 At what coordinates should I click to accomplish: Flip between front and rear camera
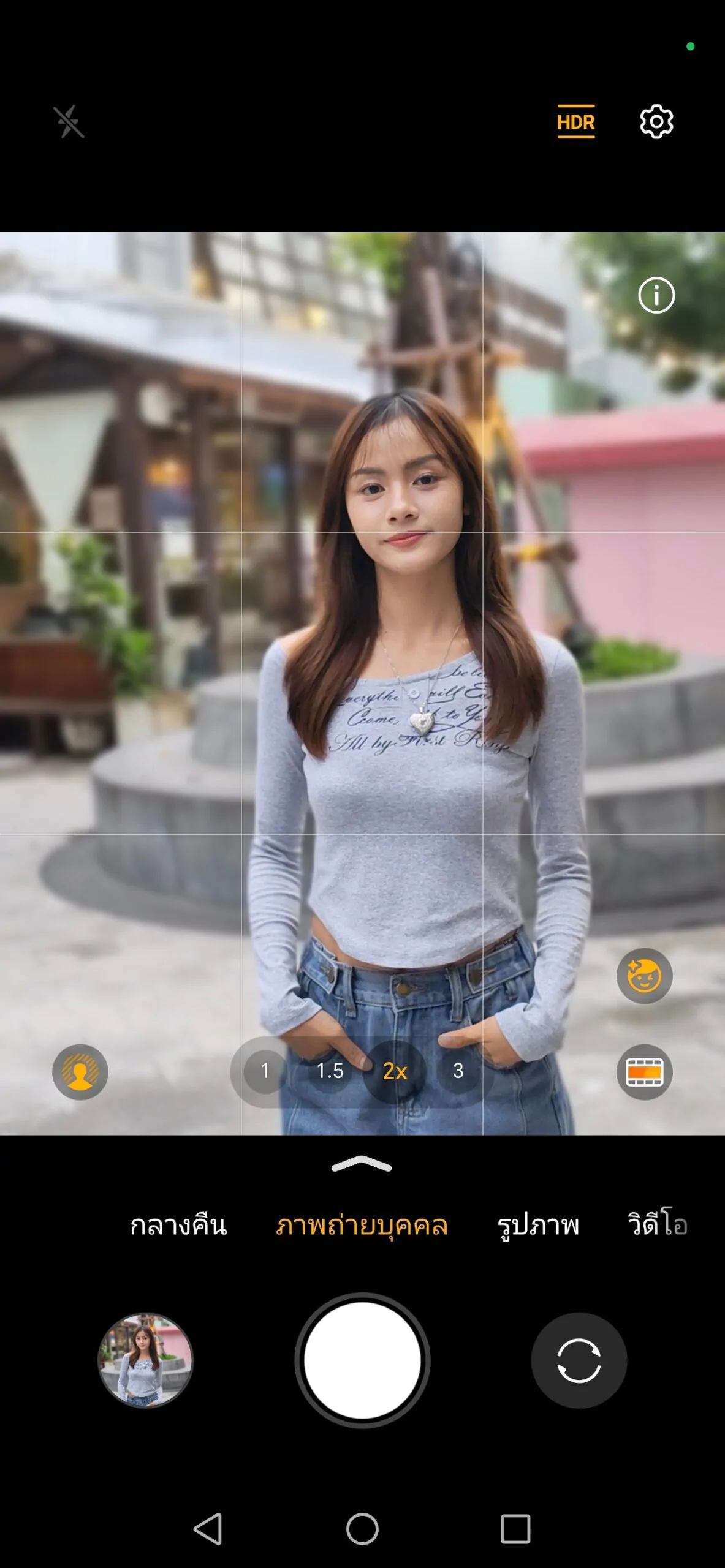point(579,1360)
